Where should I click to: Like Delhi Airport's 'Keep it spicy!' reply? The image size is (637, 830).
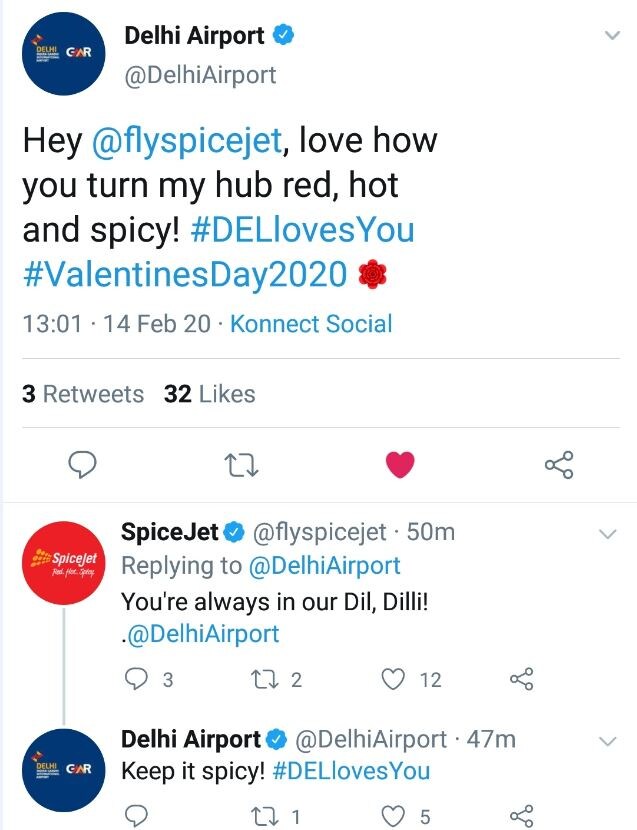pyautogui.click(x=395, y=816)
